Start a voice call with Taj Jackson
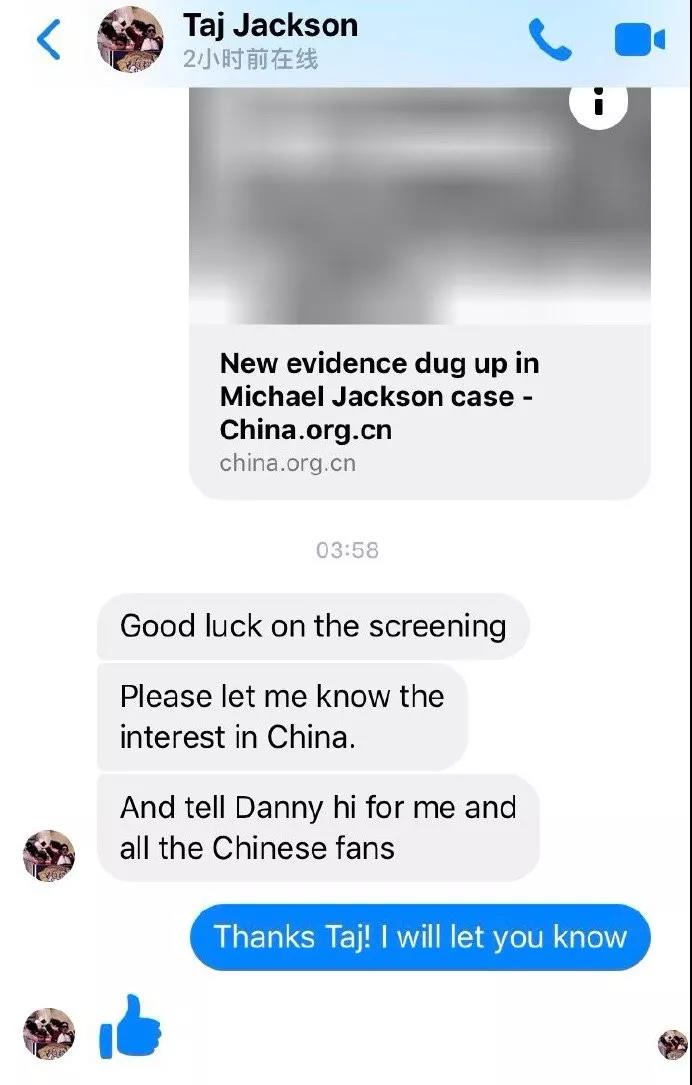692x1085 pixels. coord(549,40)
